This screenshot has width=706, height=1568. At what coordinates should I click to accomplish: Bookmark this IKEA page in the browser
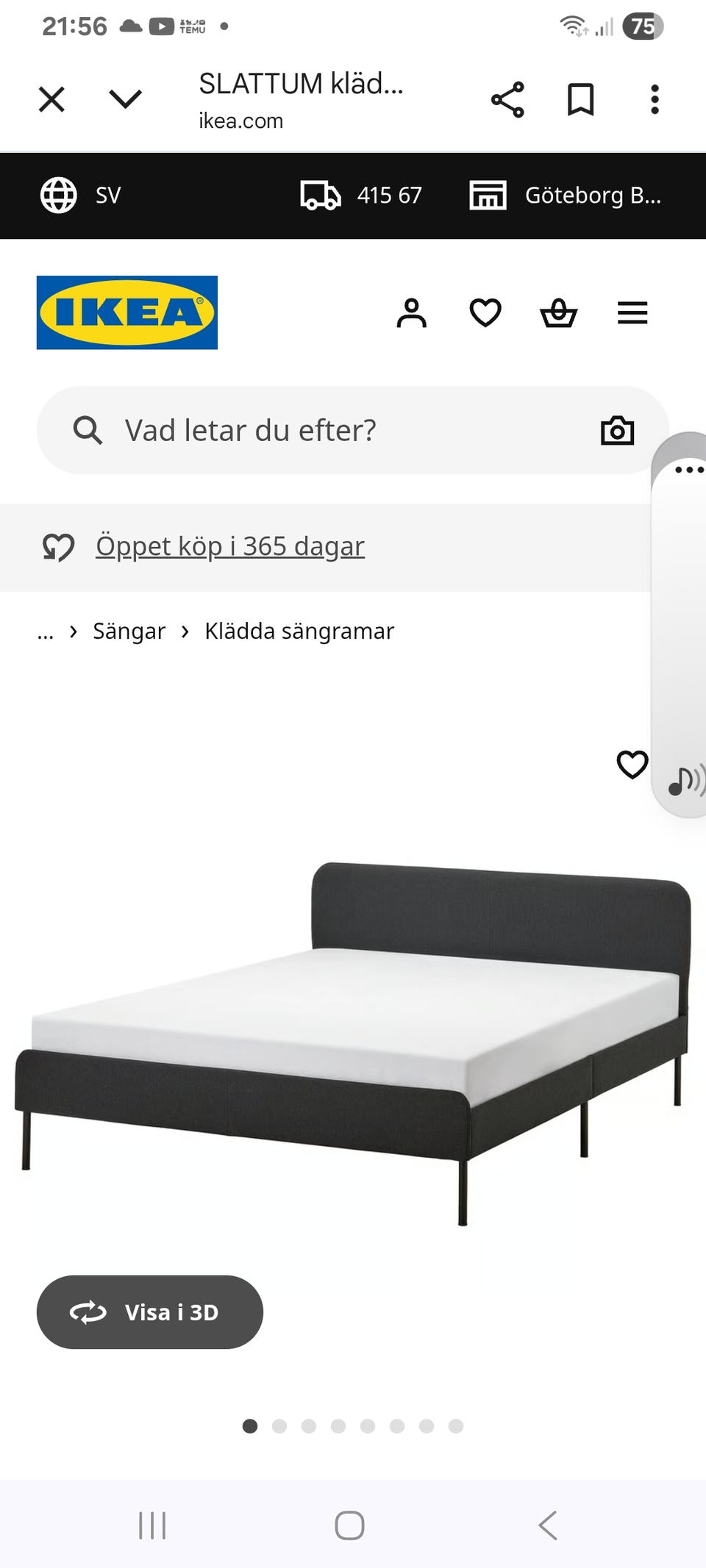(580, 99)
